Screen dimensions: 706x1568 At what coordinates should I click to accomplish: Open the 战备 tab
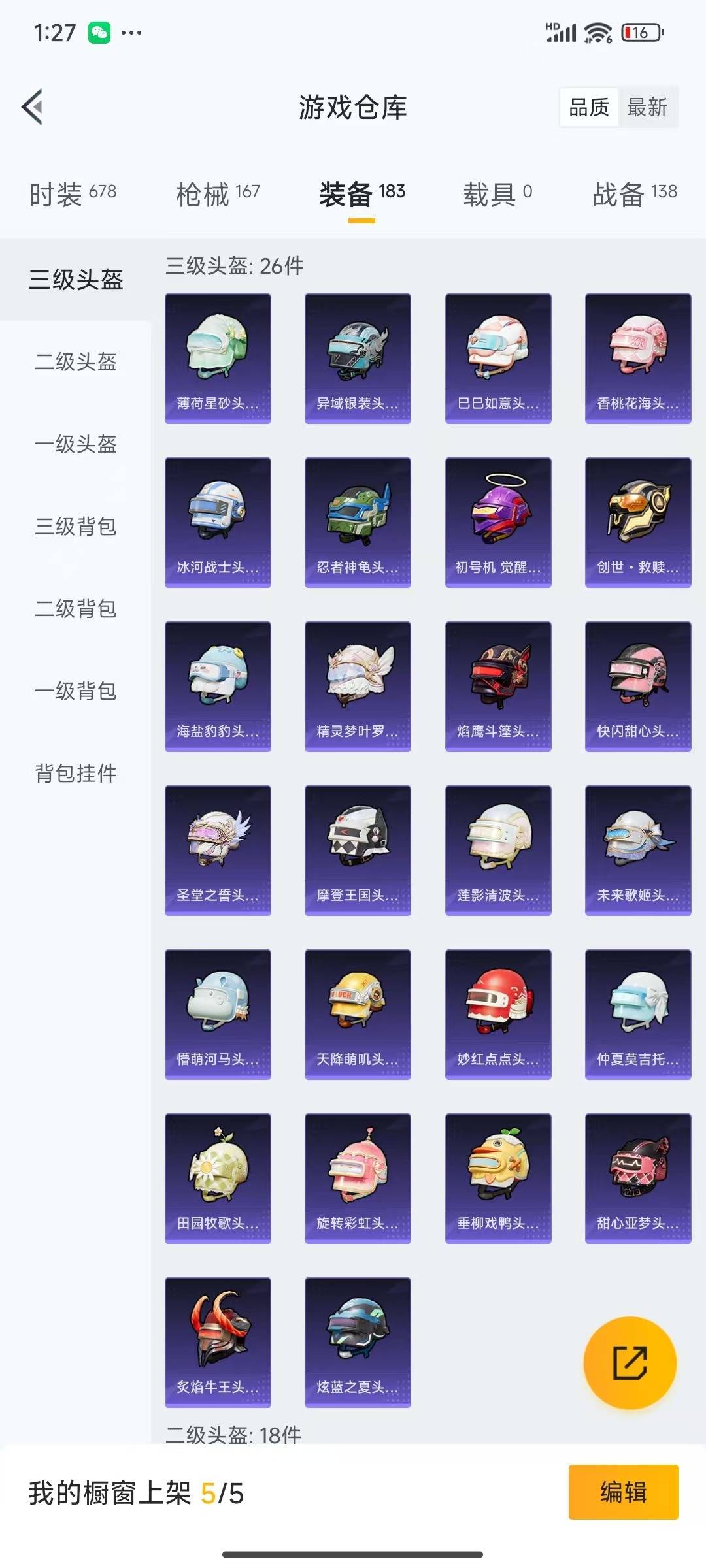tap(633, 194)
